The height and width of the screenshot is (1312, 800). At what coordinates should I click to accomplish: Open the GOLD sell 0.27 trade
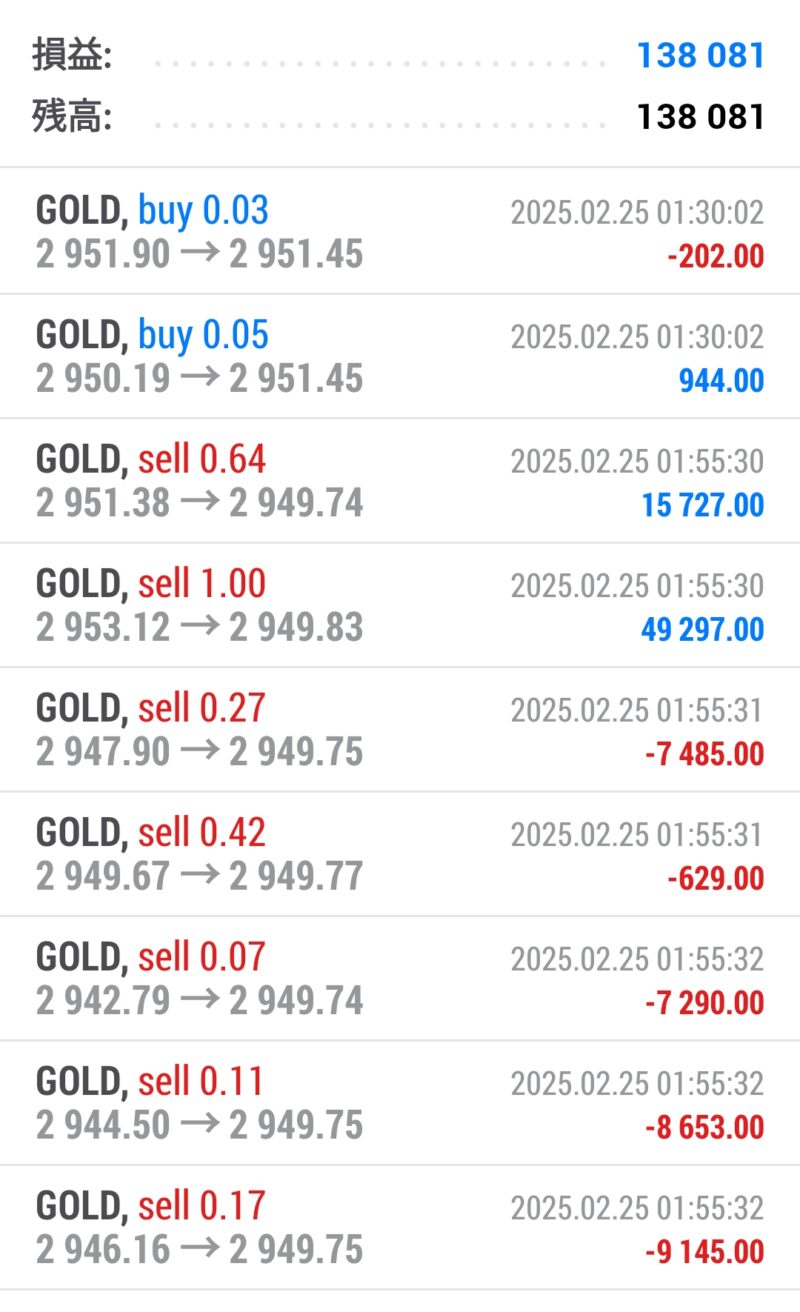click(400, 730)
